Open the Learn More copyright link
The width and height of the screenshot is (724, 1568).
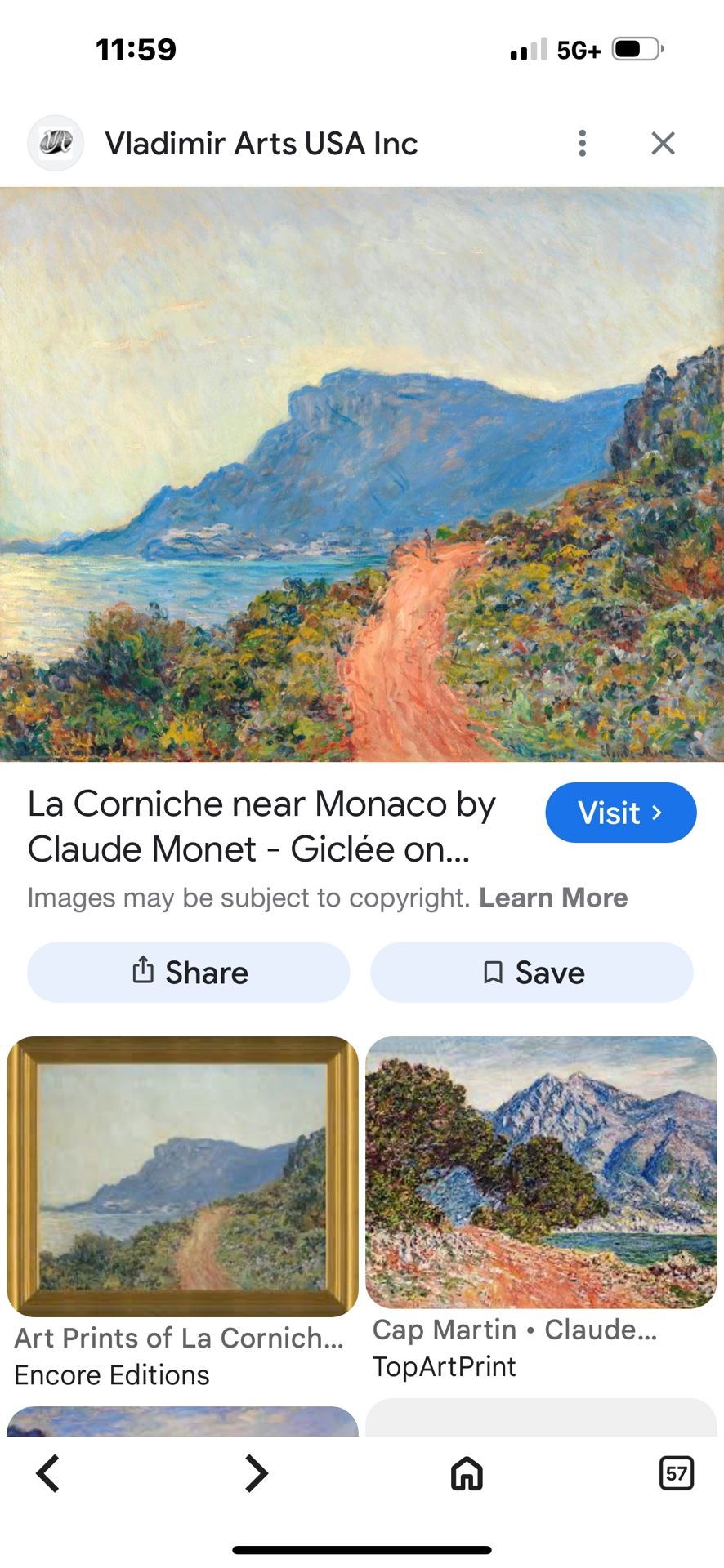pyautogui.click(x=553, y=898)
